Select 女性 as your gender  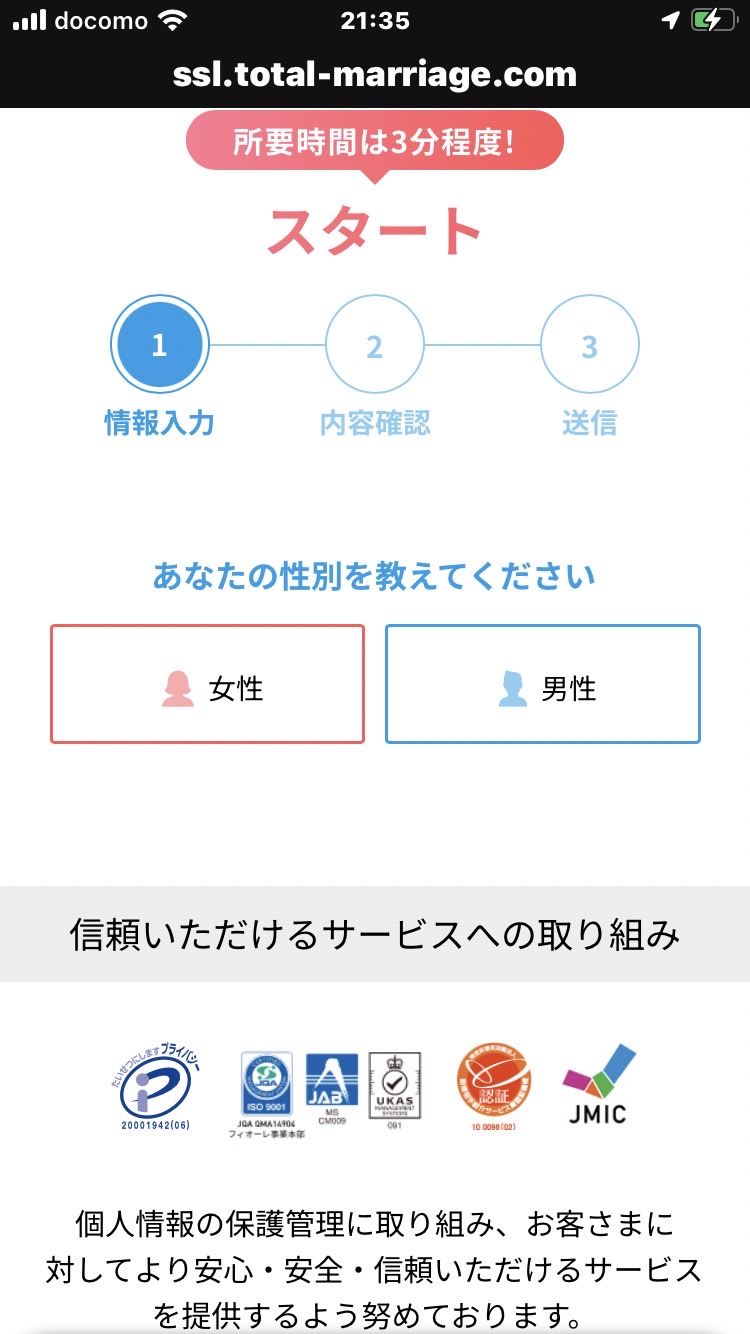click(x=207, y=684)
